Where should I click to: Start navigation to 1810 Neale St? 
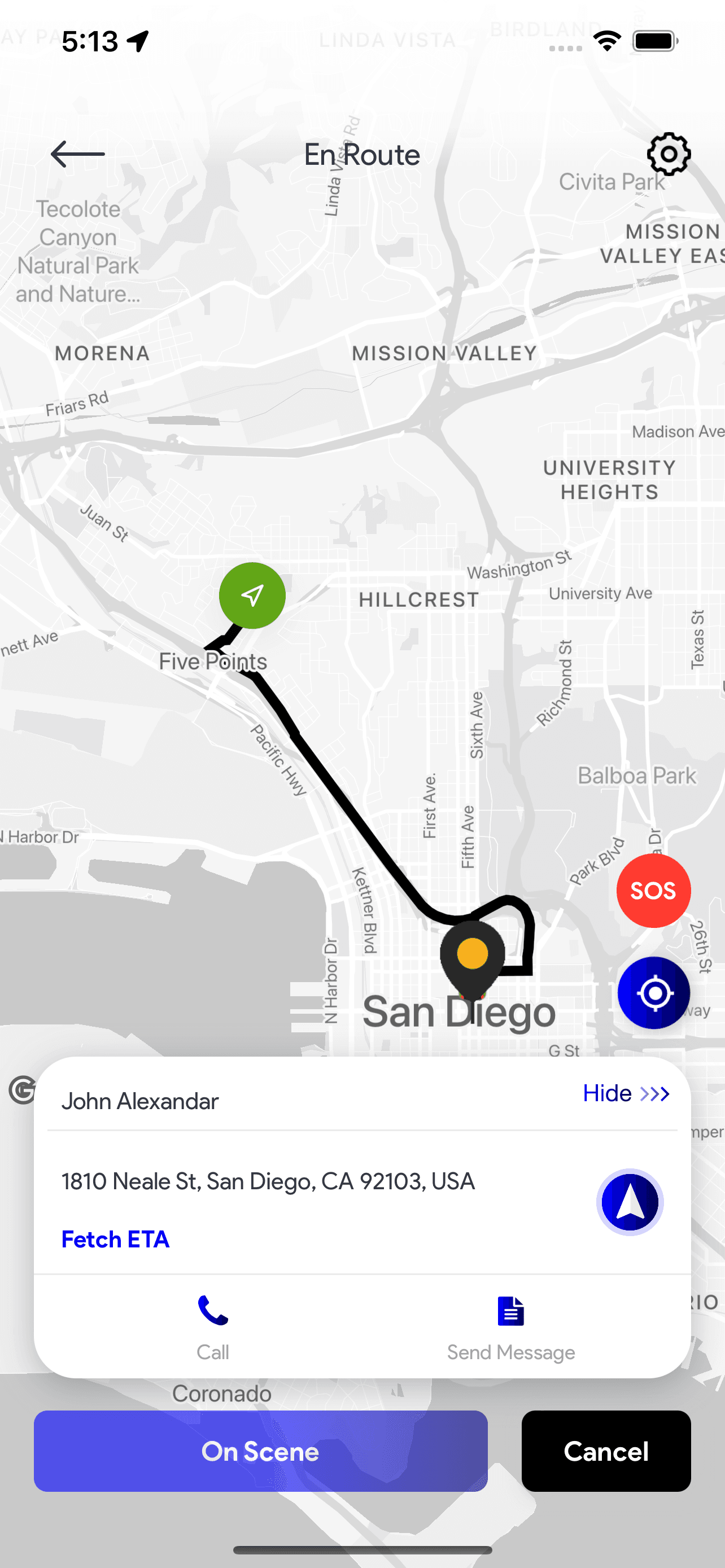(x=630, y=1202)
